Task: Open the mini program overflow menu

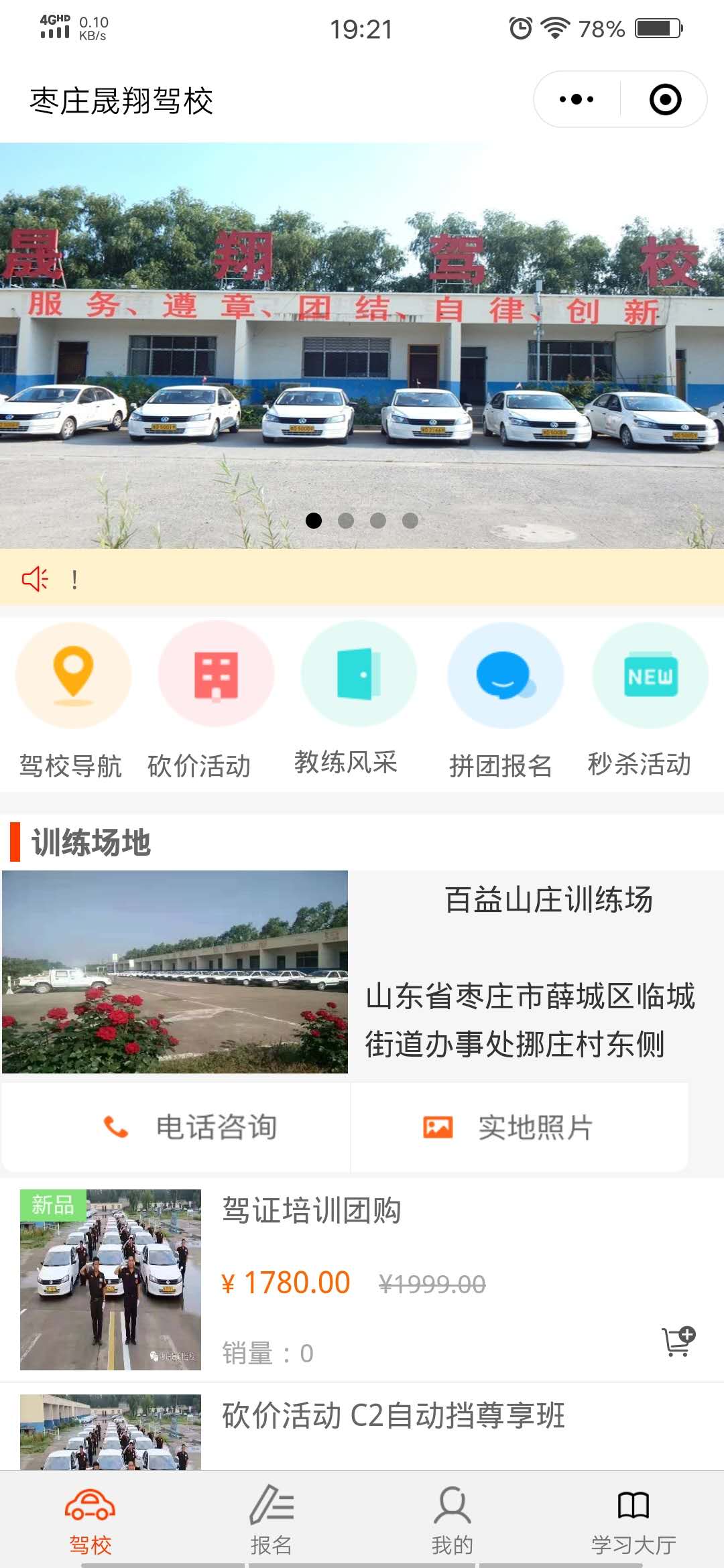Action: (577, 100)
